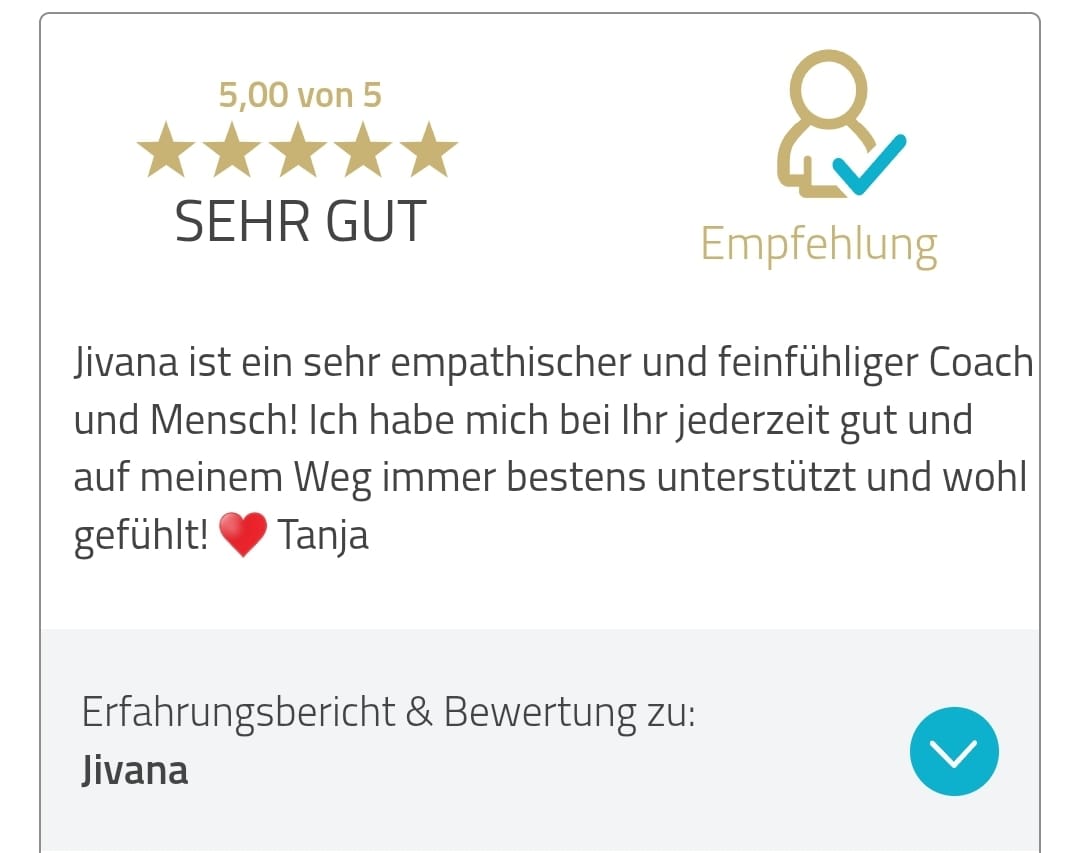Expand the Erfahrungsbericht & Bewertung zu Jivana section

(953, 751)
